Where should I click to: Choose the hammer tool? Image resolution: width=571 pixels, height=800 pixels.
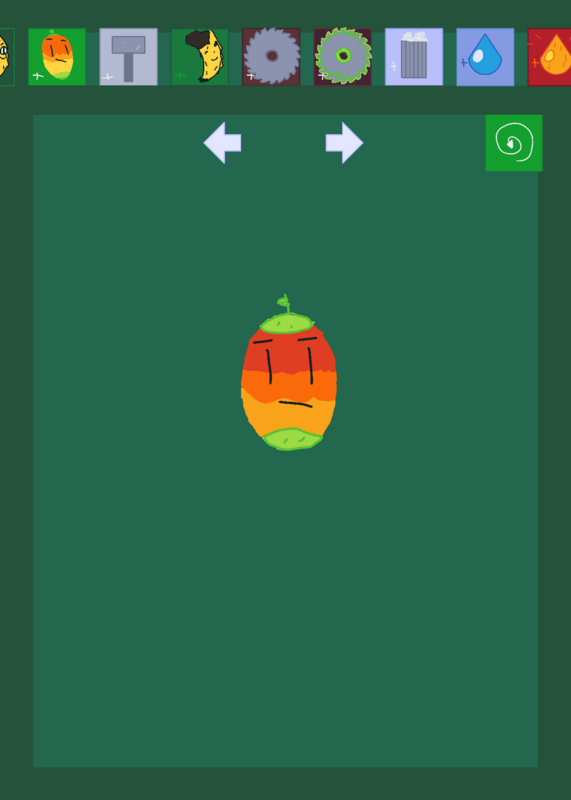[x=128, y=57]
